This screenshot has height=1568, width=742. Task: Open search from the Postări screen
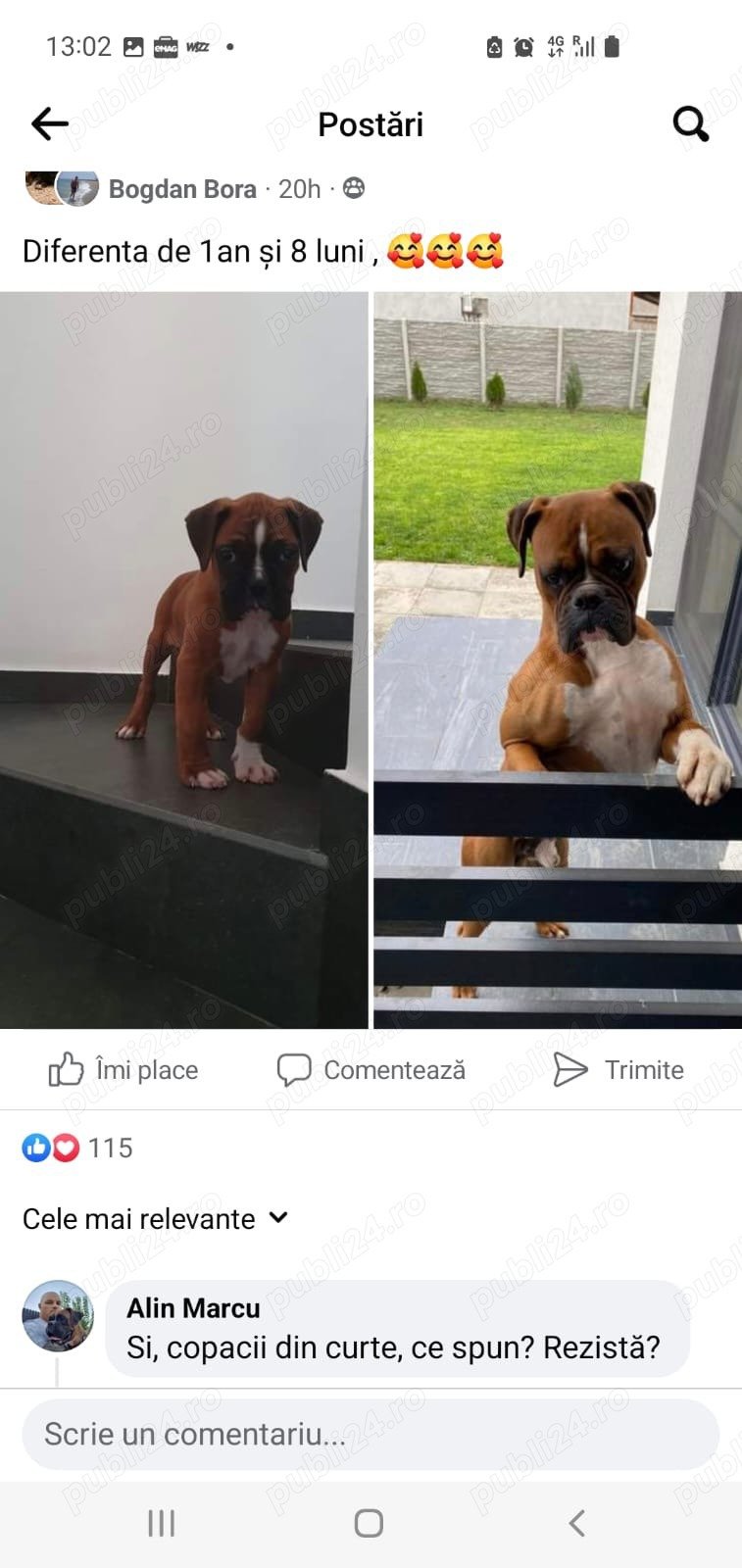pyautogui.click(x=690, y=123)
